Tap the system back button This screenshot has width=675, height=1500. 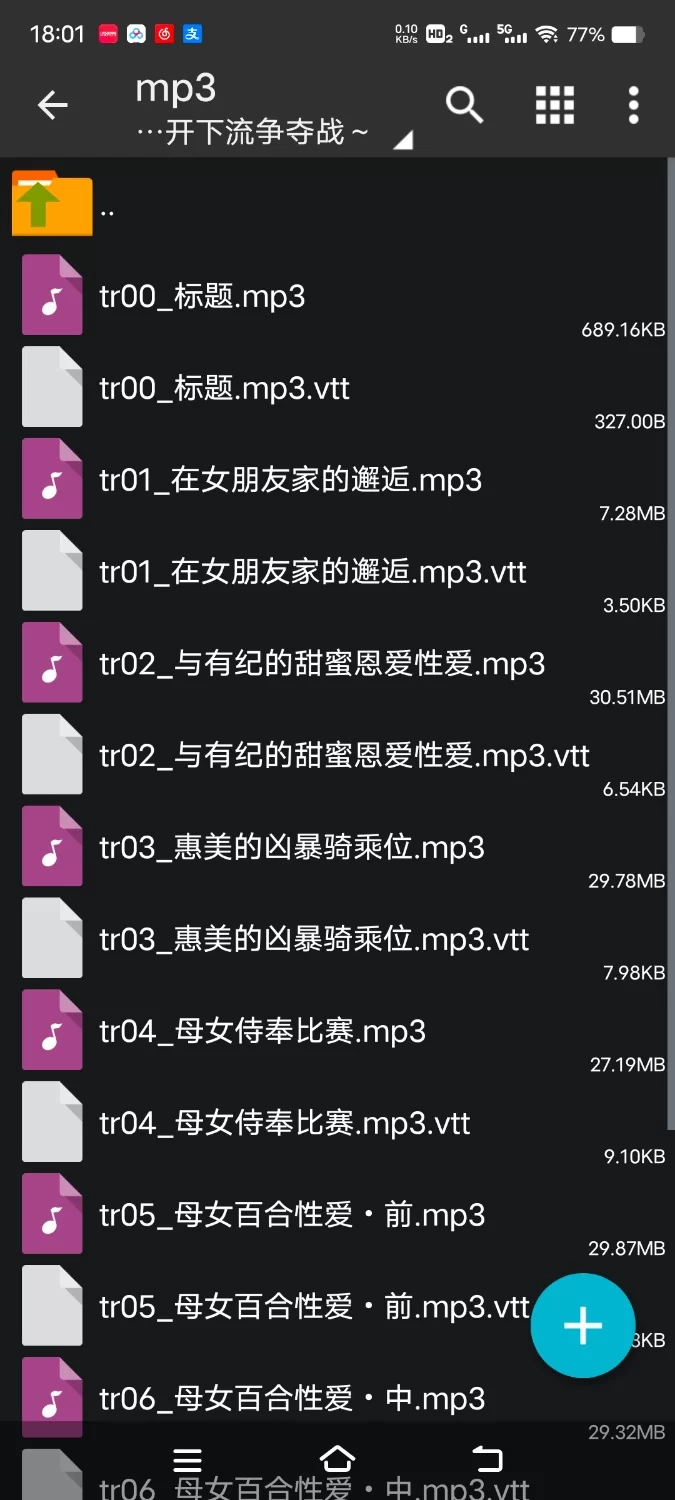coord(487,1460)
